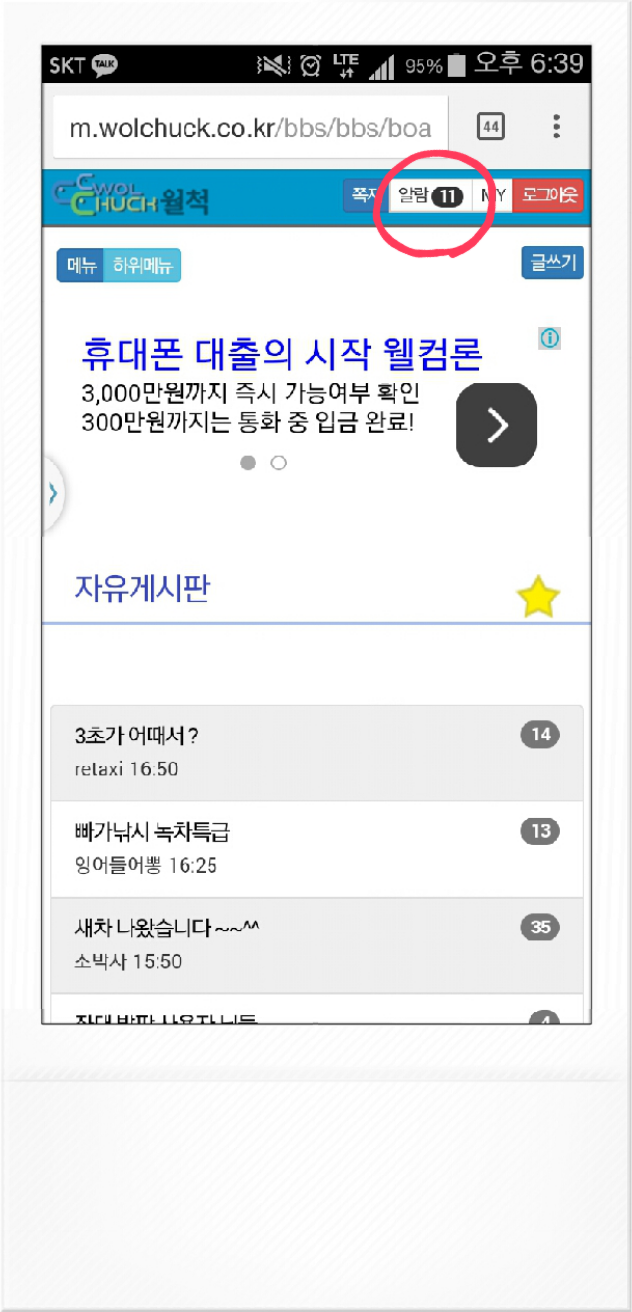Image resolution: width=632 pixels, height=1312 pixels.
Task: Open the browser tab switcher showing 44
Action: point(490,127)
